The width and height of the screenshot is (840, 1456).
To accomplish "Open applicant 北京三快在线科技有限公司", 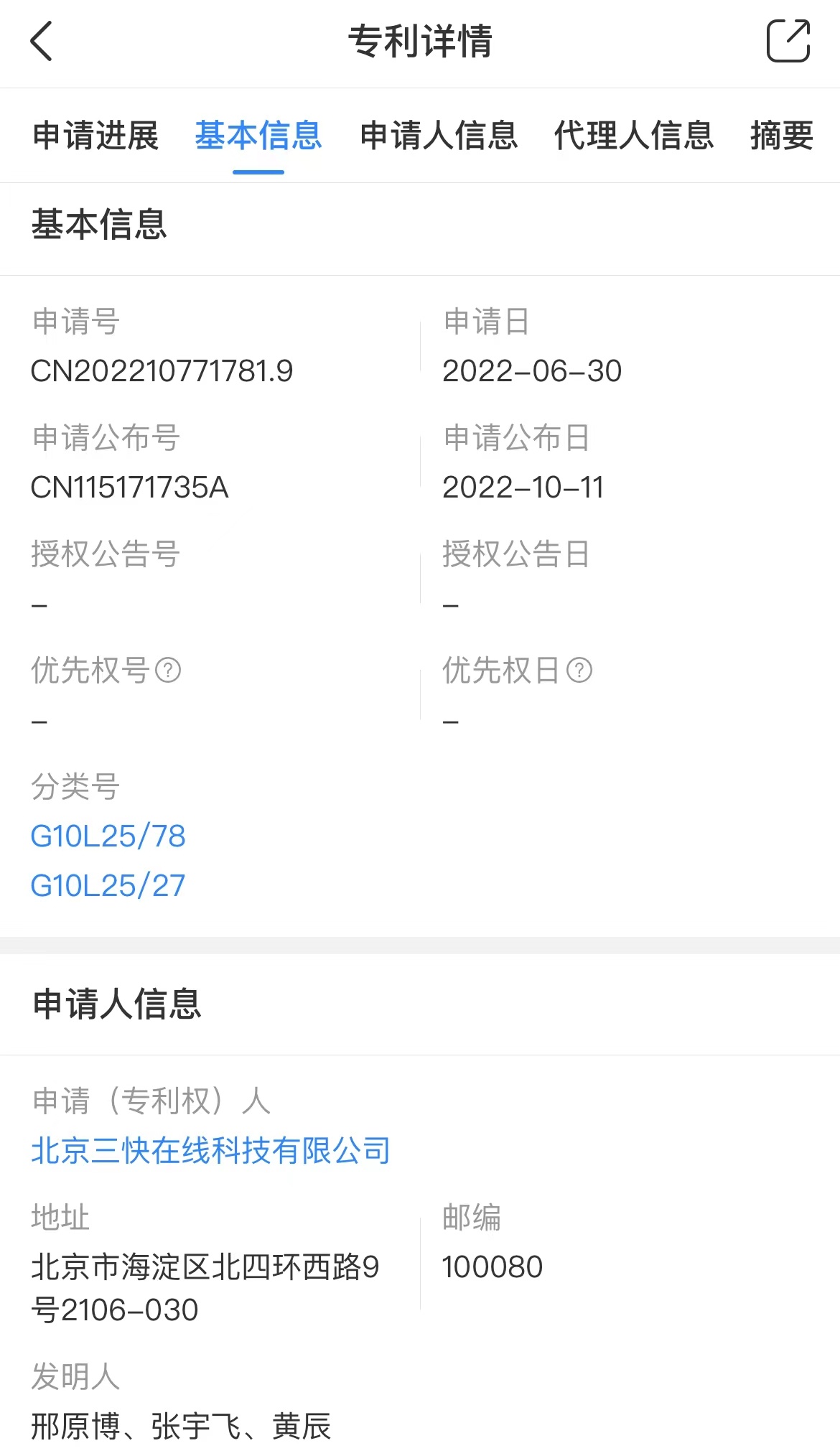I will coord(210,1150).
